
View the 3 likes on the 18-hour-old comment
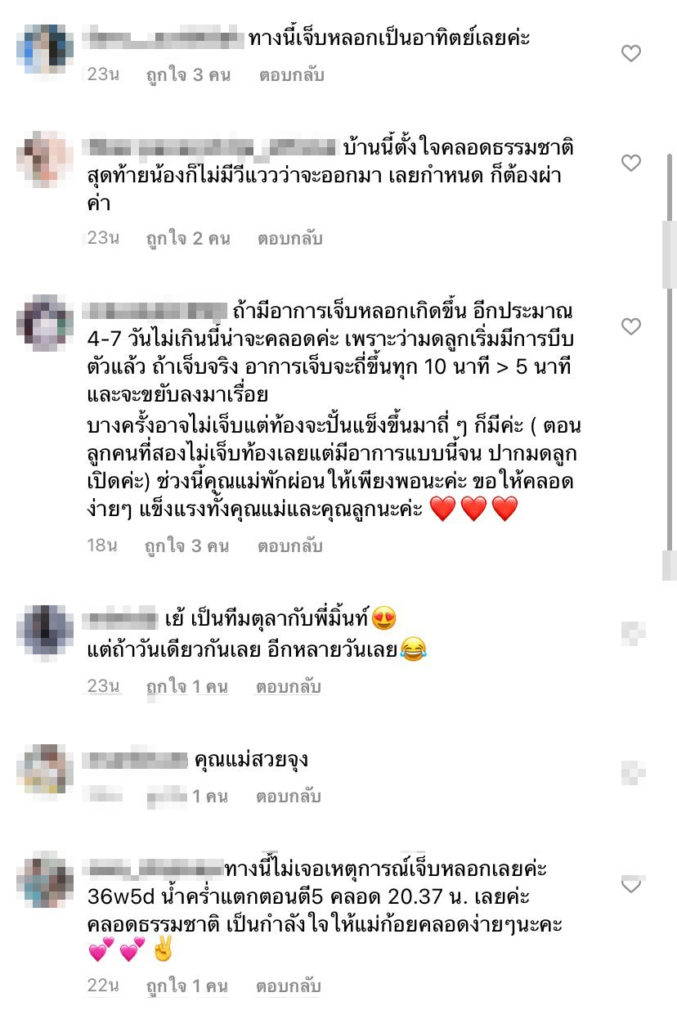point(187,546)
